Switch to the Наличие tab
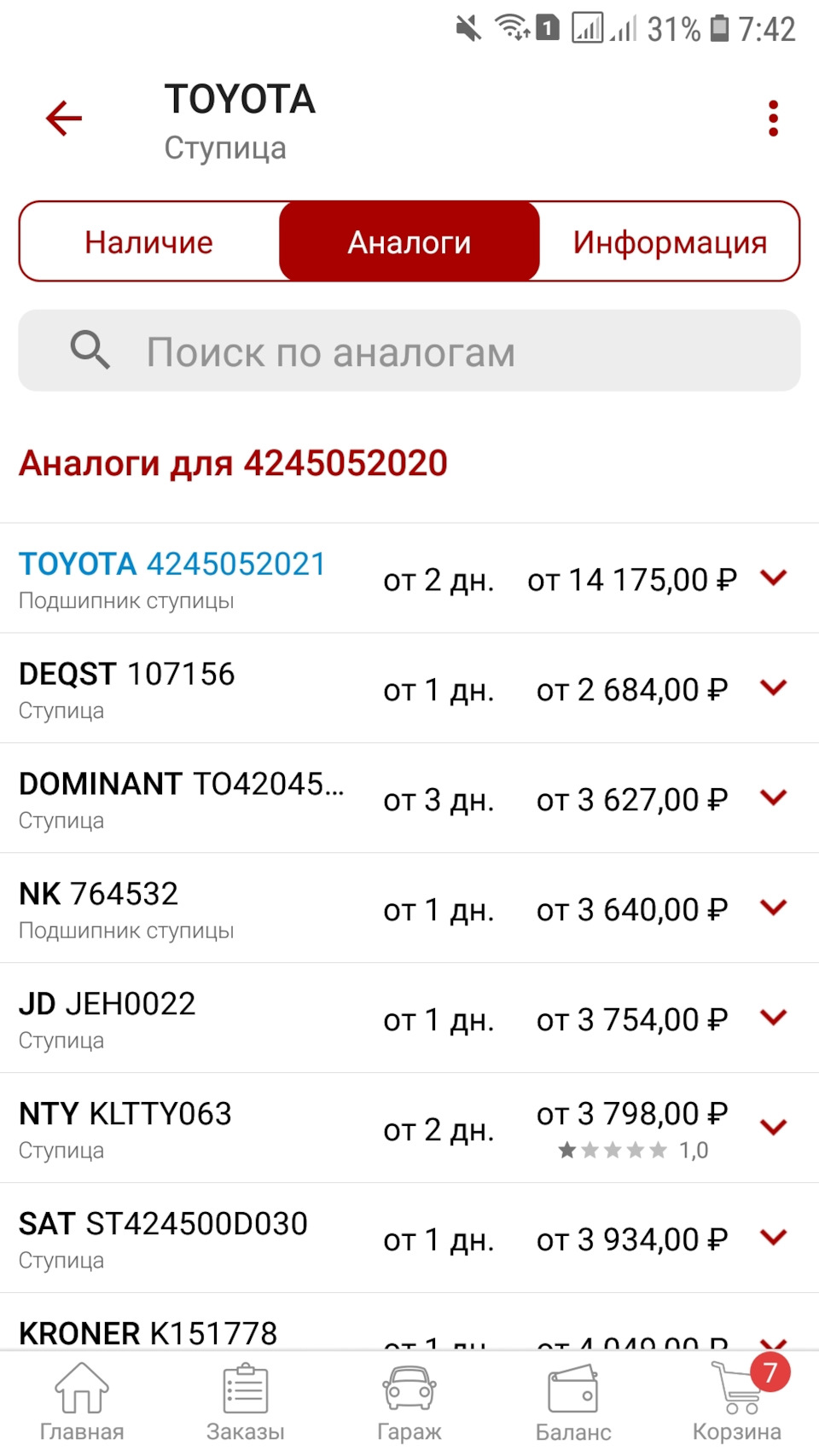Viewport: 819px width, 1456px height. pyautogui.click(x=149, y=242)
